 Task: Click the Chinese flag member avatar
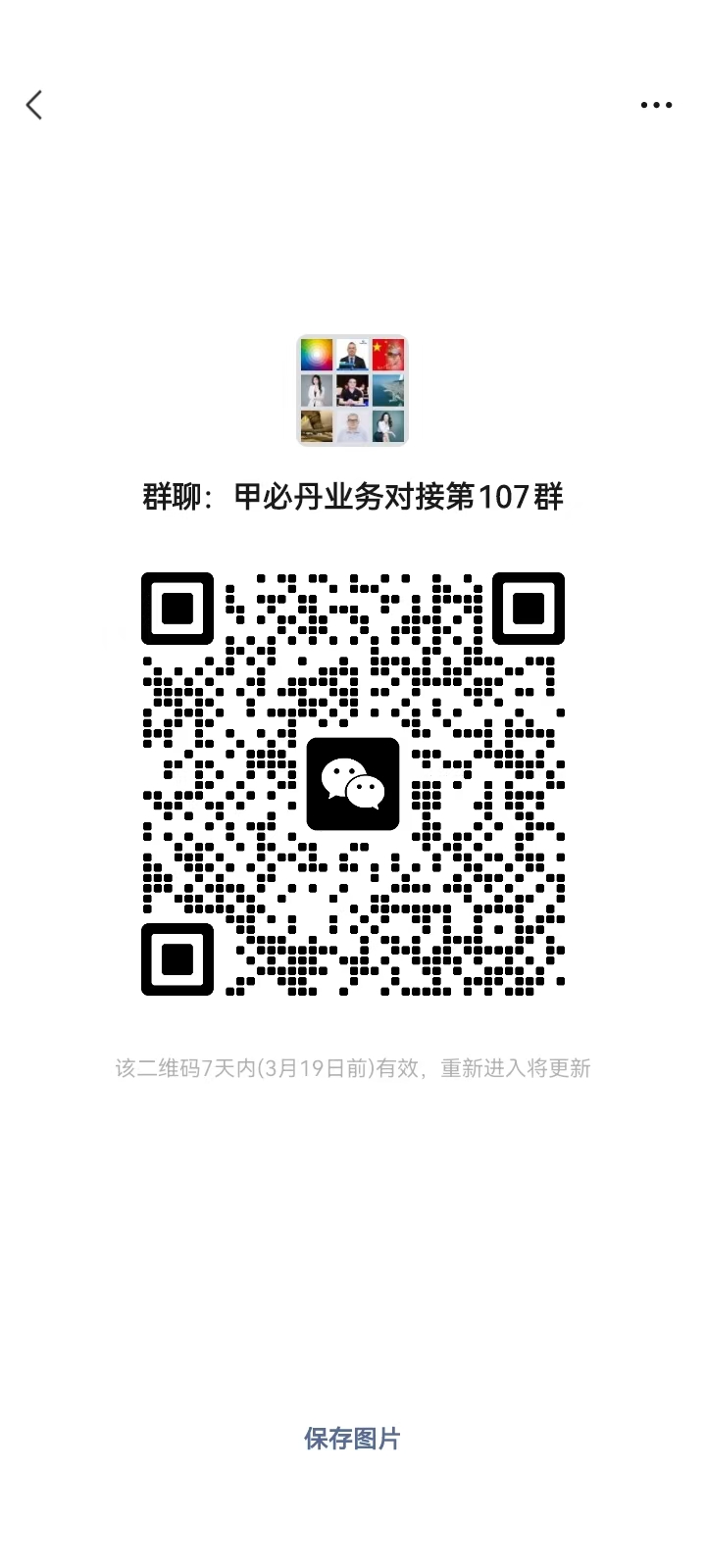390,356
